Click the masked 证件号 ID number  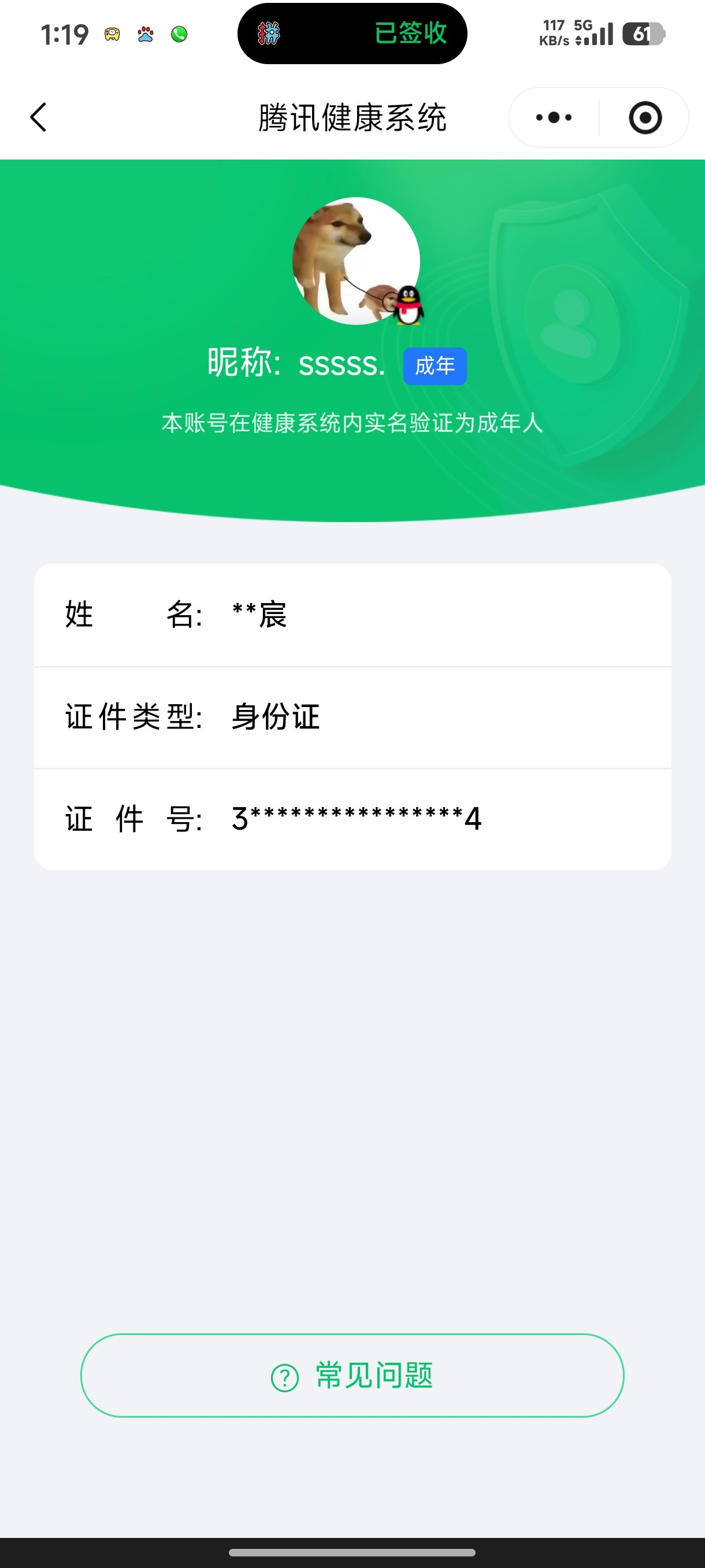pyautogui.click(x=356, y=819)
